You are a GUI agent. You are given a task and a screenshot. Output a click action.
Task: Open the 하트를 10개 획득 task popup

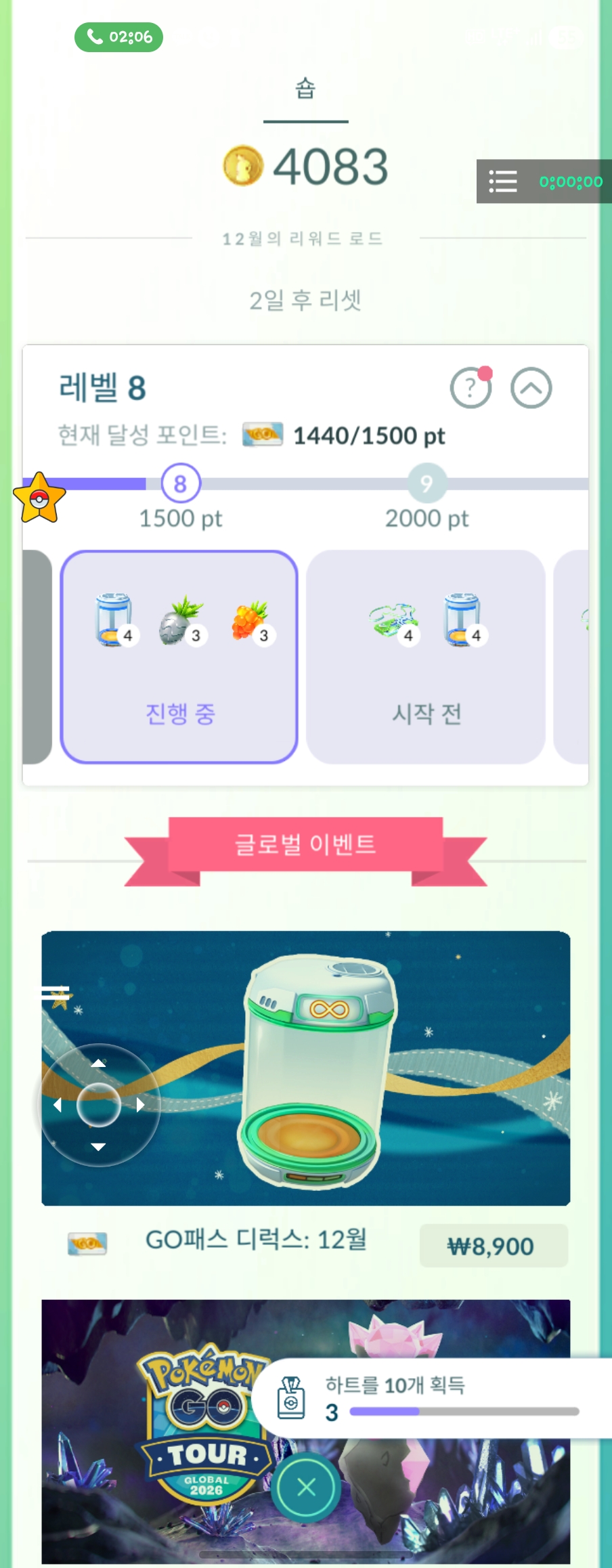point(433,1397)
